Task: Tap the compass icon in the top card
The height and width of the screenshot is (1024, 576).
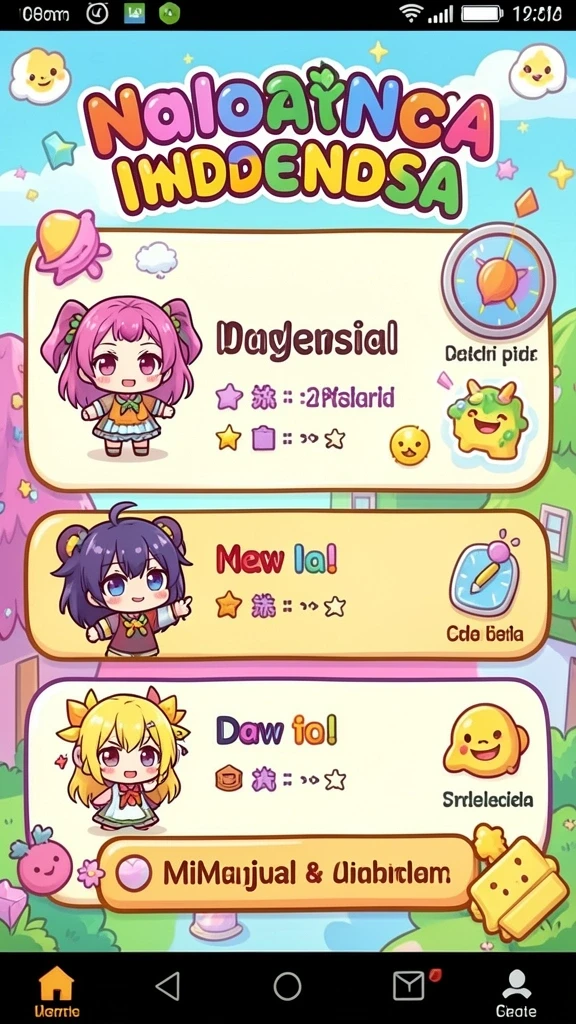Action: [498, 280]
